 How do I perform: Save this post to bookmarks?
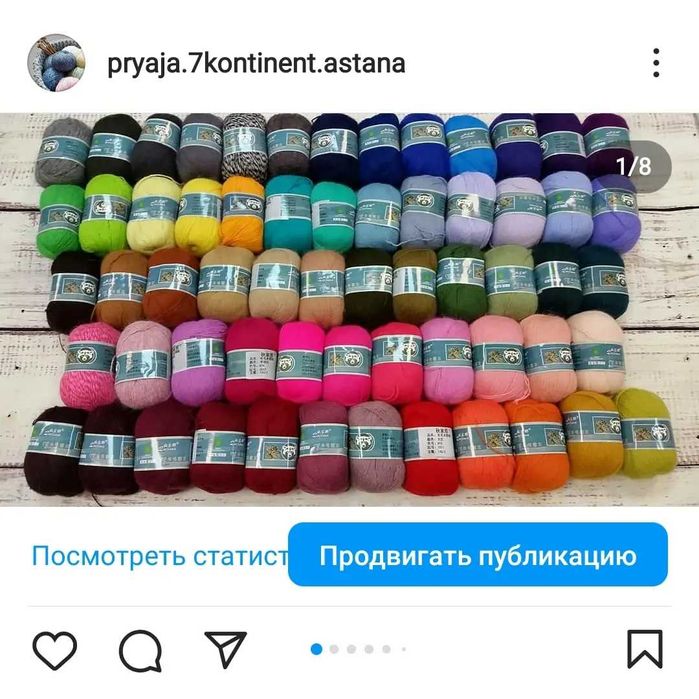645,650
